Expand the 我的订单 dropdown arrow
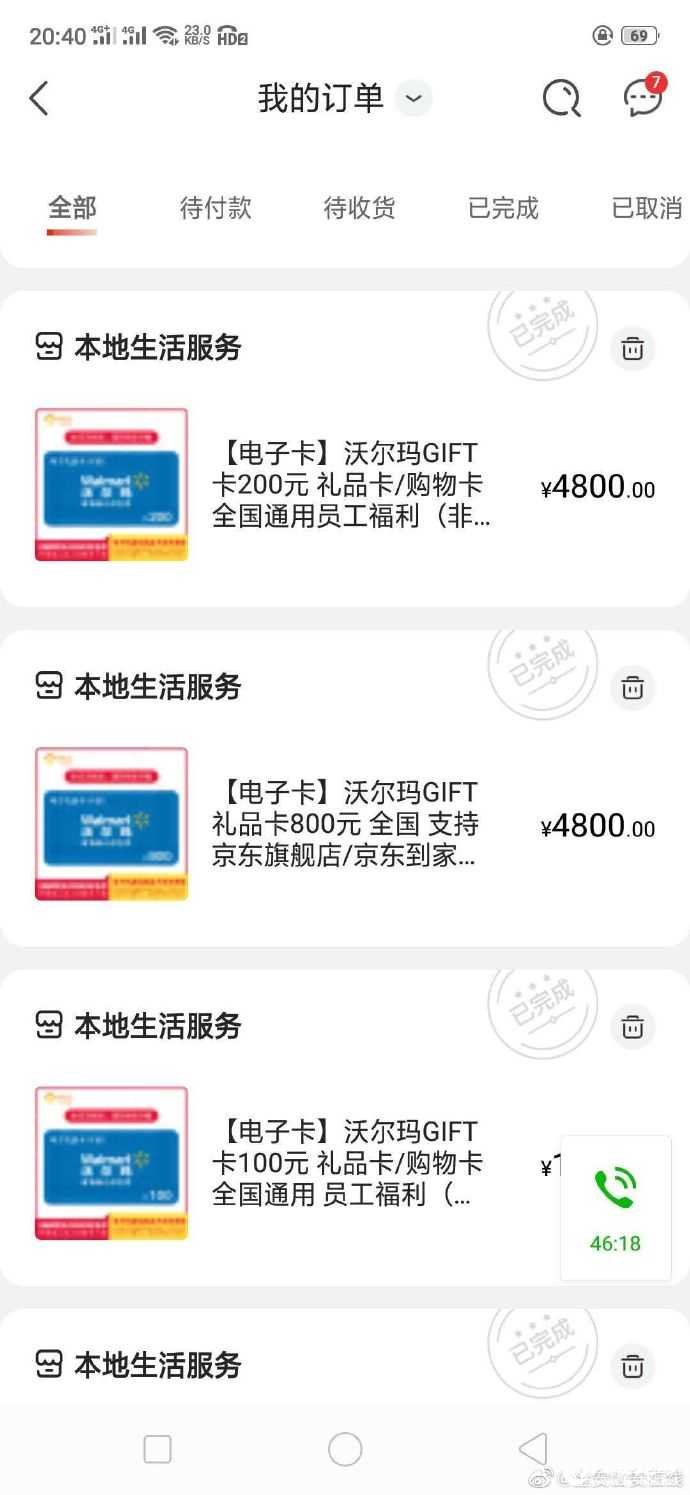 [x=413, y=98]
